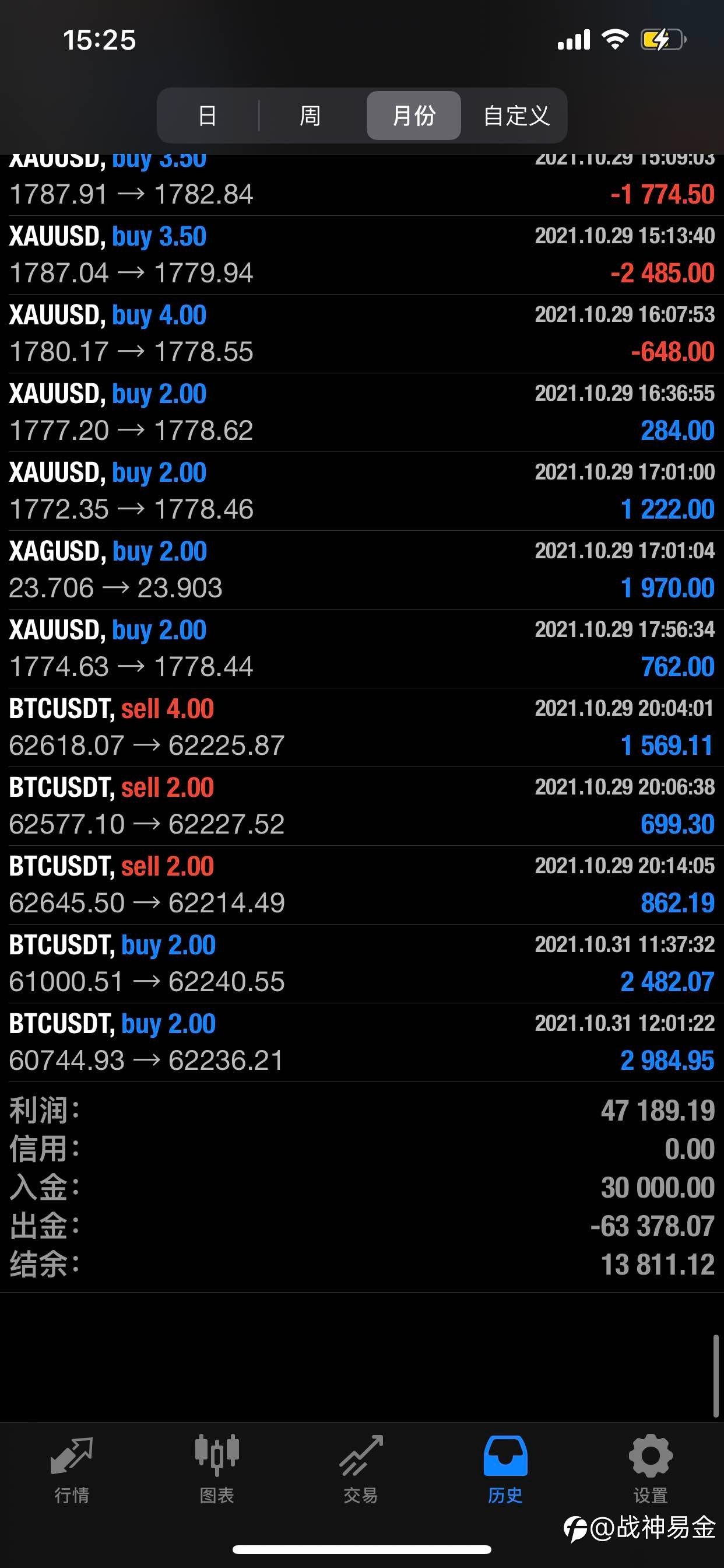Screen dimensions: 724x1568
Task: Select the 月份 period segment
Action: click(414, 116)
